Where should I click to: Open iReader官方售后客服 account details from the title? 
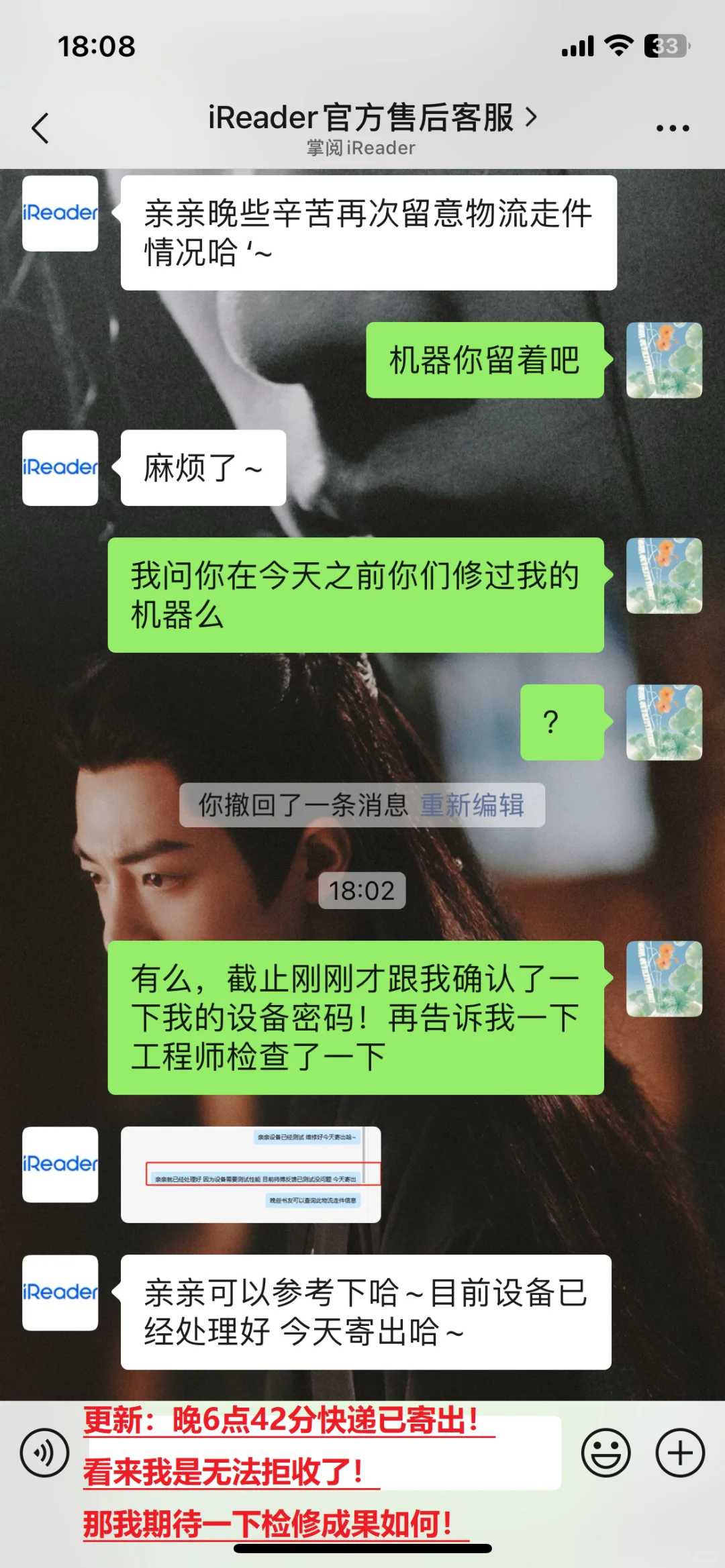click(x=371, y=118)
